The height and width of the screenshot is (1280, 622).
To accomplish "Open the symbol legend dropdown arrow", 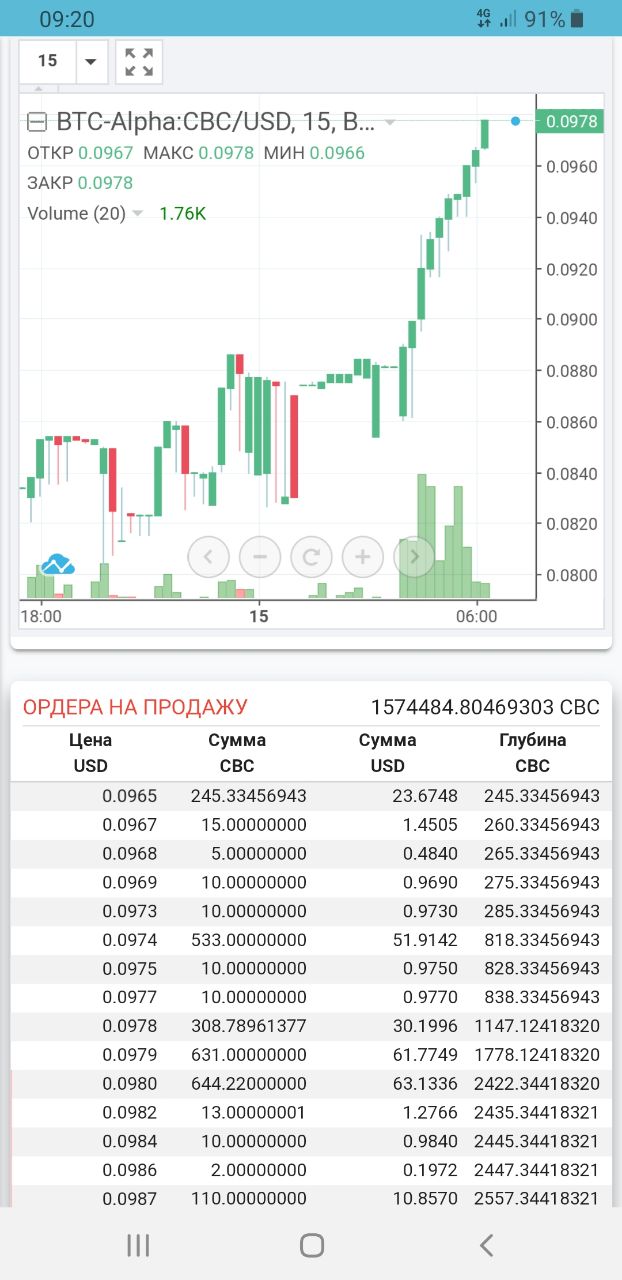I will [390, 122].
